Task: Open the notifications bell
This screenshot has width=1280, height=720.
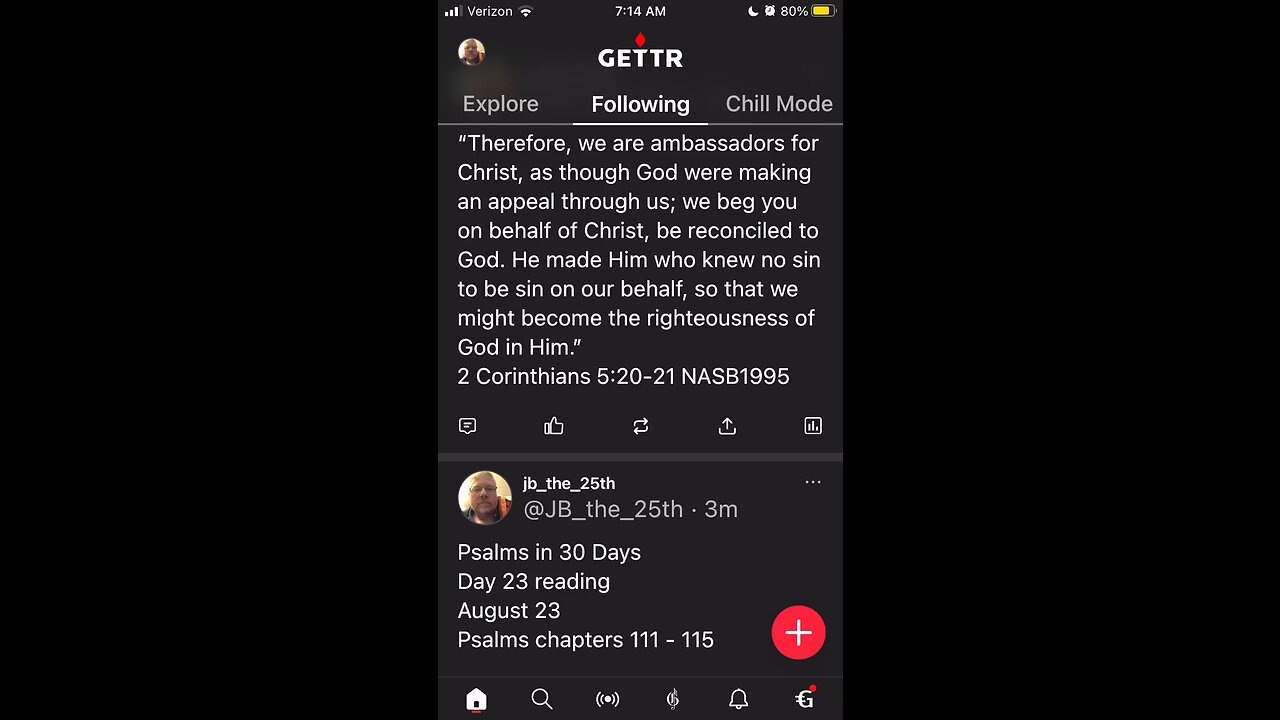Action: pos(738,699)
